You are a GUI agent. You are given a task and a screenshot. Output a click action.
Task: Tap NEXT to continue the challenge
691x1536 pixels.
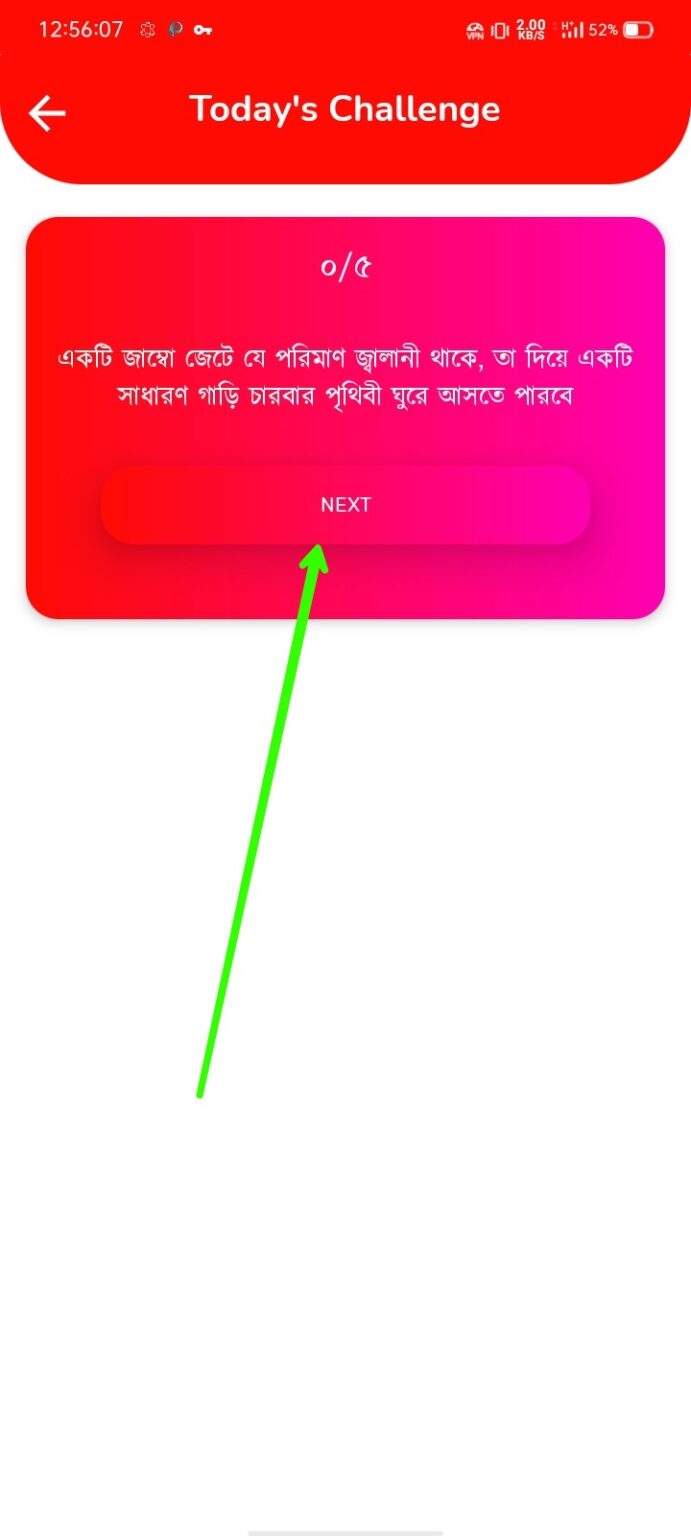(x=345, y=505)
